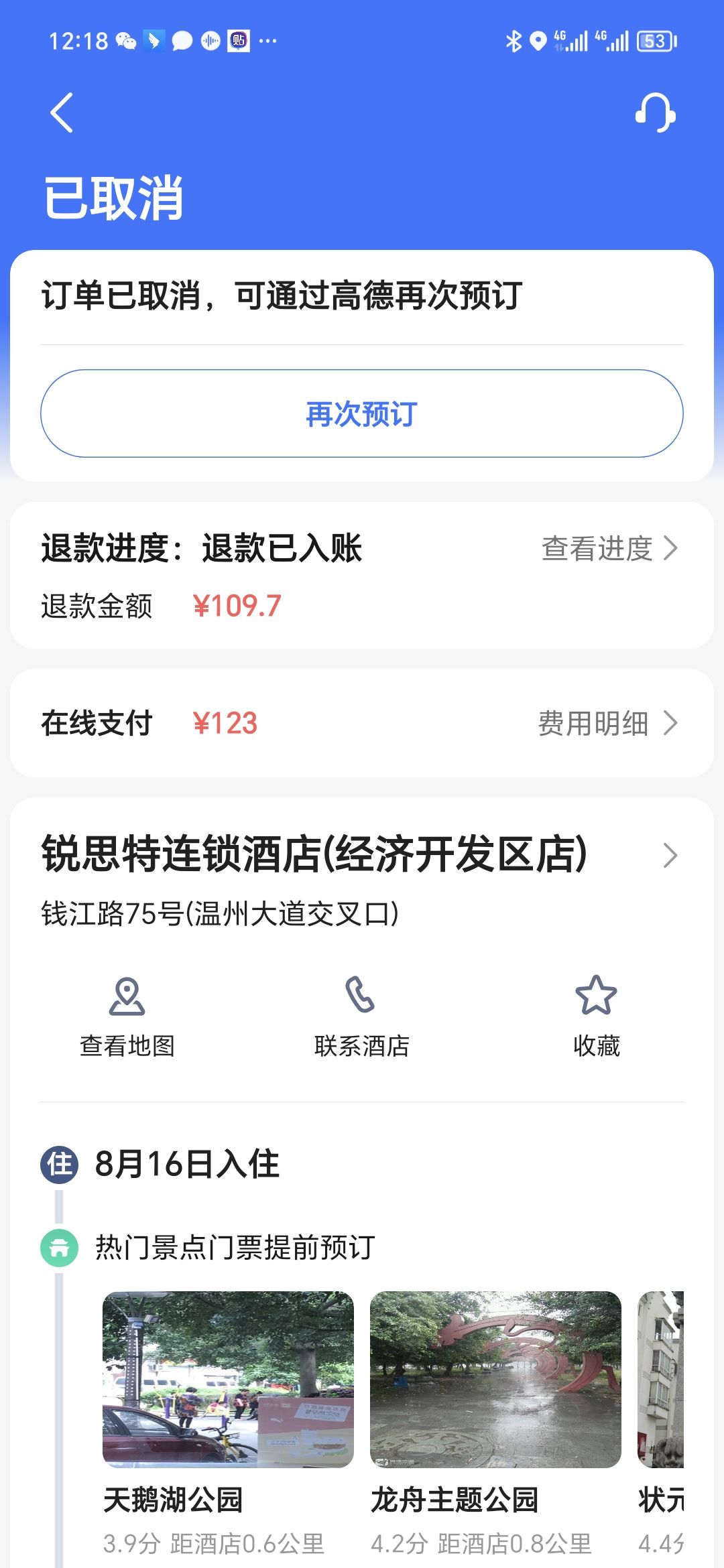
Task: Contact customer service via headset icon
Action: coord(655,113)
